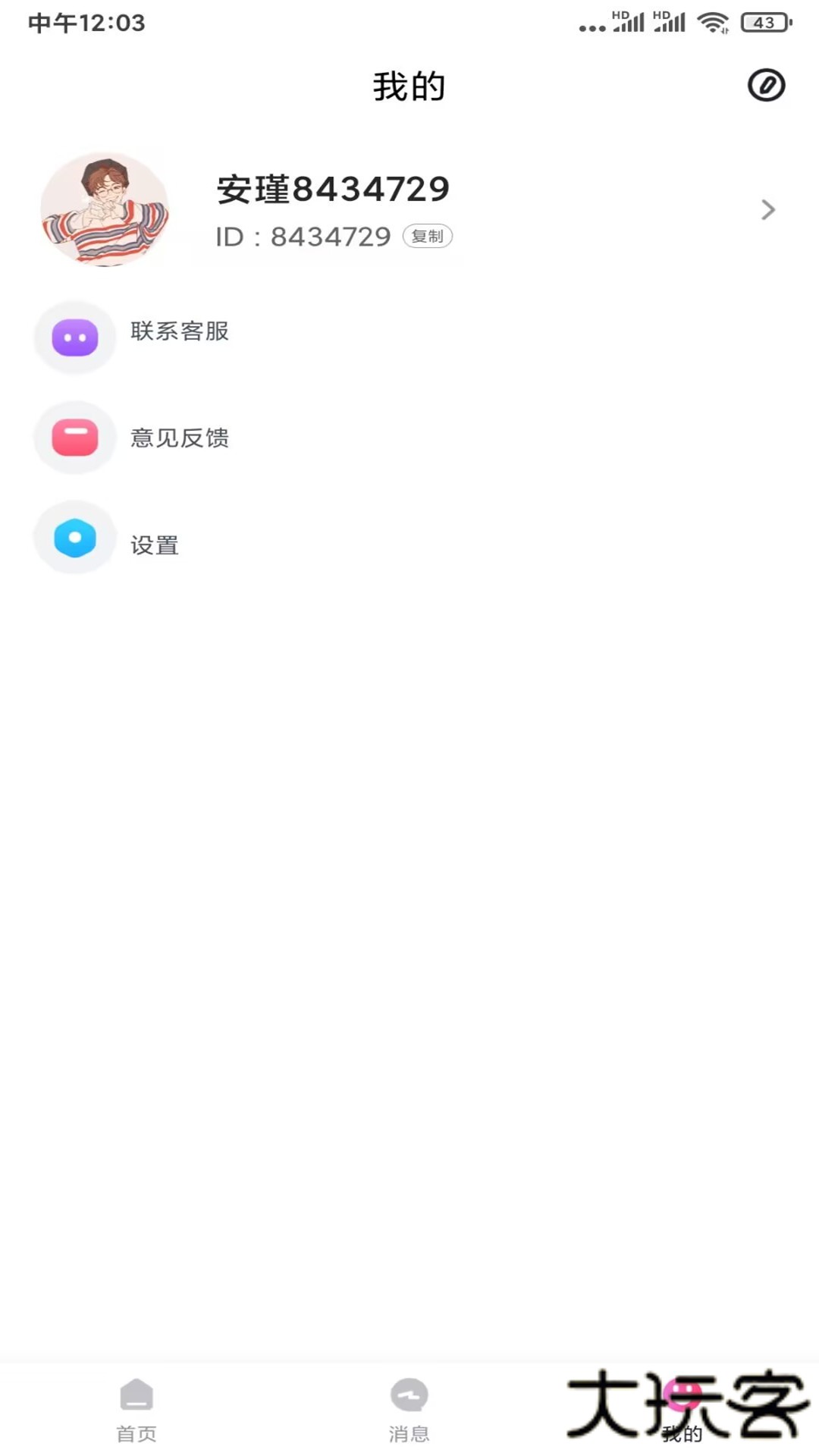Select the 联系客服 customer service icon

[x=74, y=336]
